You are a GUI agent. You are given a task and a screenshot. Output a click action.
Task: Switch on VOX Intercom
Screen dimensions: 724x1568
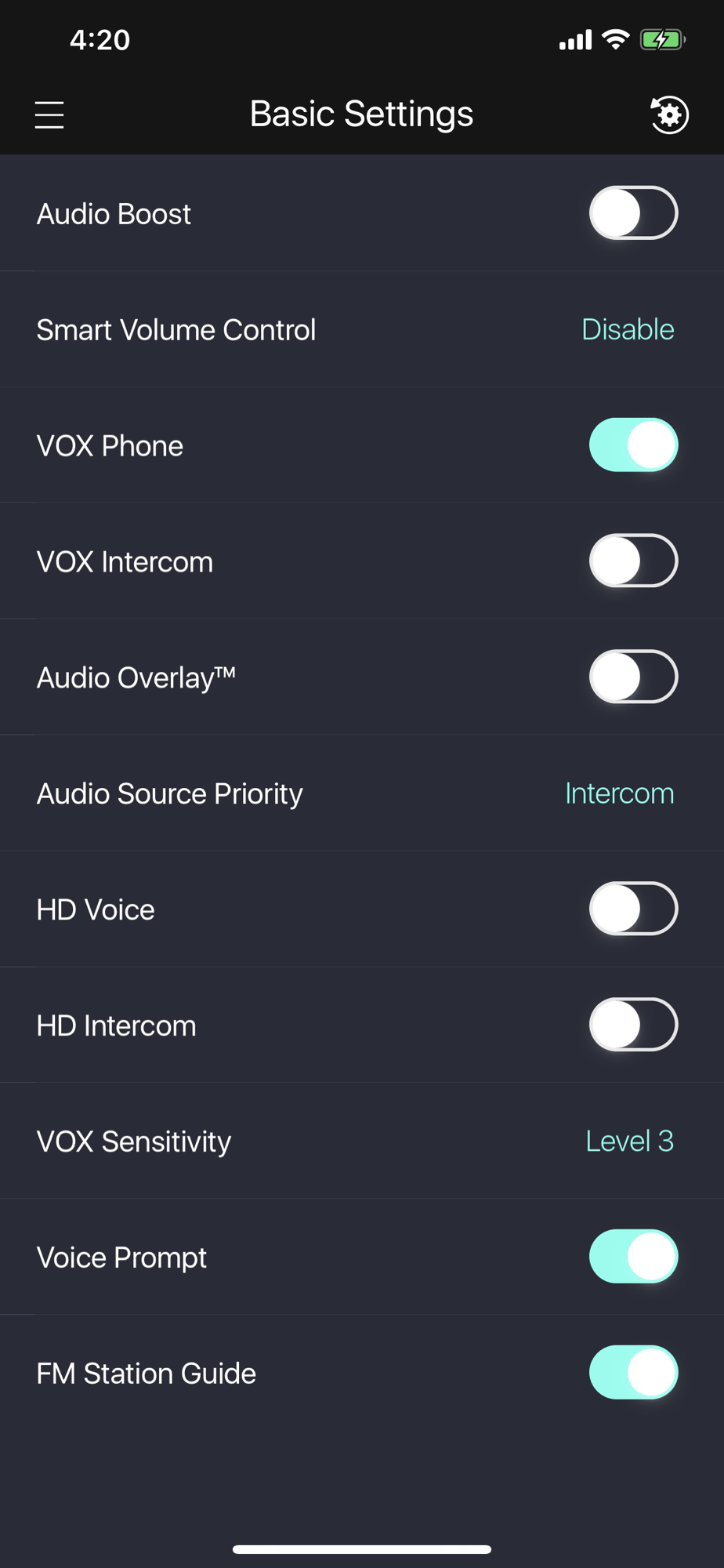click(633, 561)
